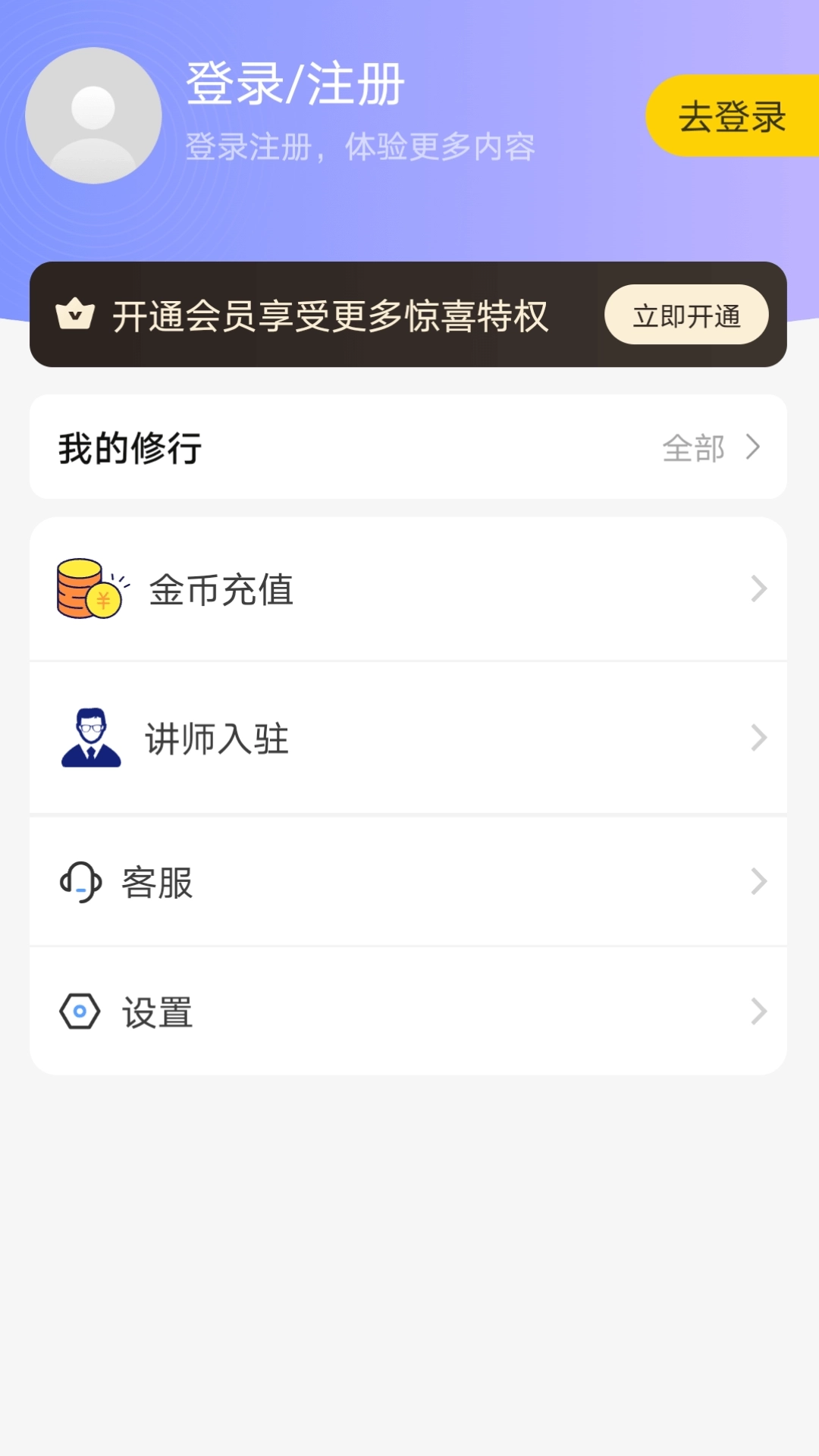Select the 我的修行 section title
Viewport: 819px width, 1456px height.
[x=130, y=447]
